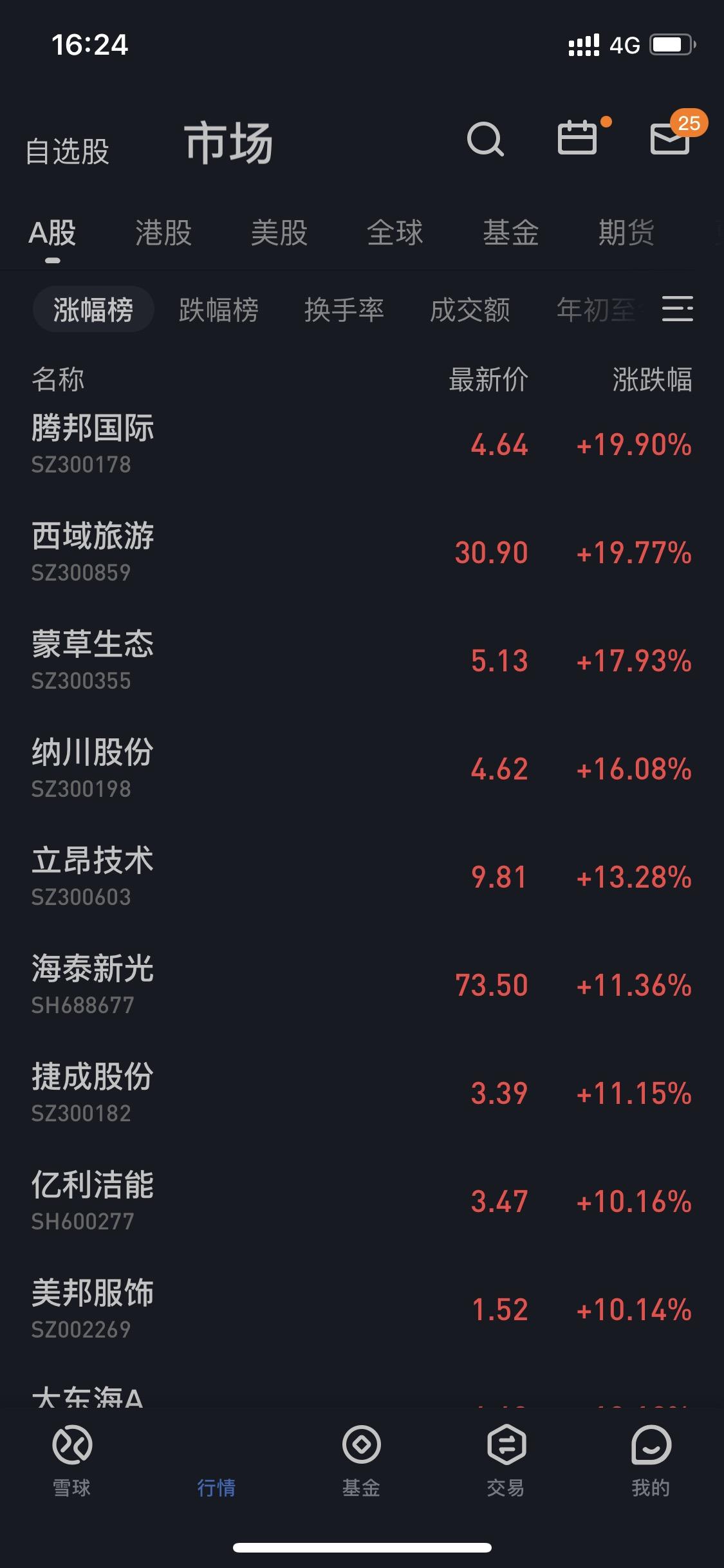
Task: Select the 美股 market tab
Action: tap(279, 232)
